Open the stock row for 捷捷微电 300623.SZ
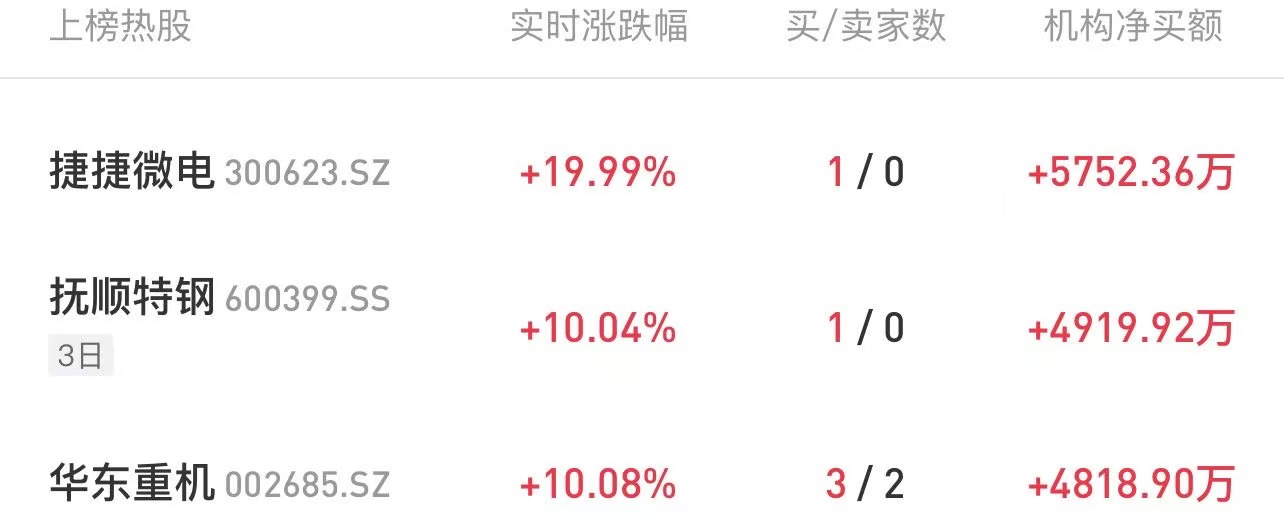Screen dimensions: 1284x518 point(132,173)
